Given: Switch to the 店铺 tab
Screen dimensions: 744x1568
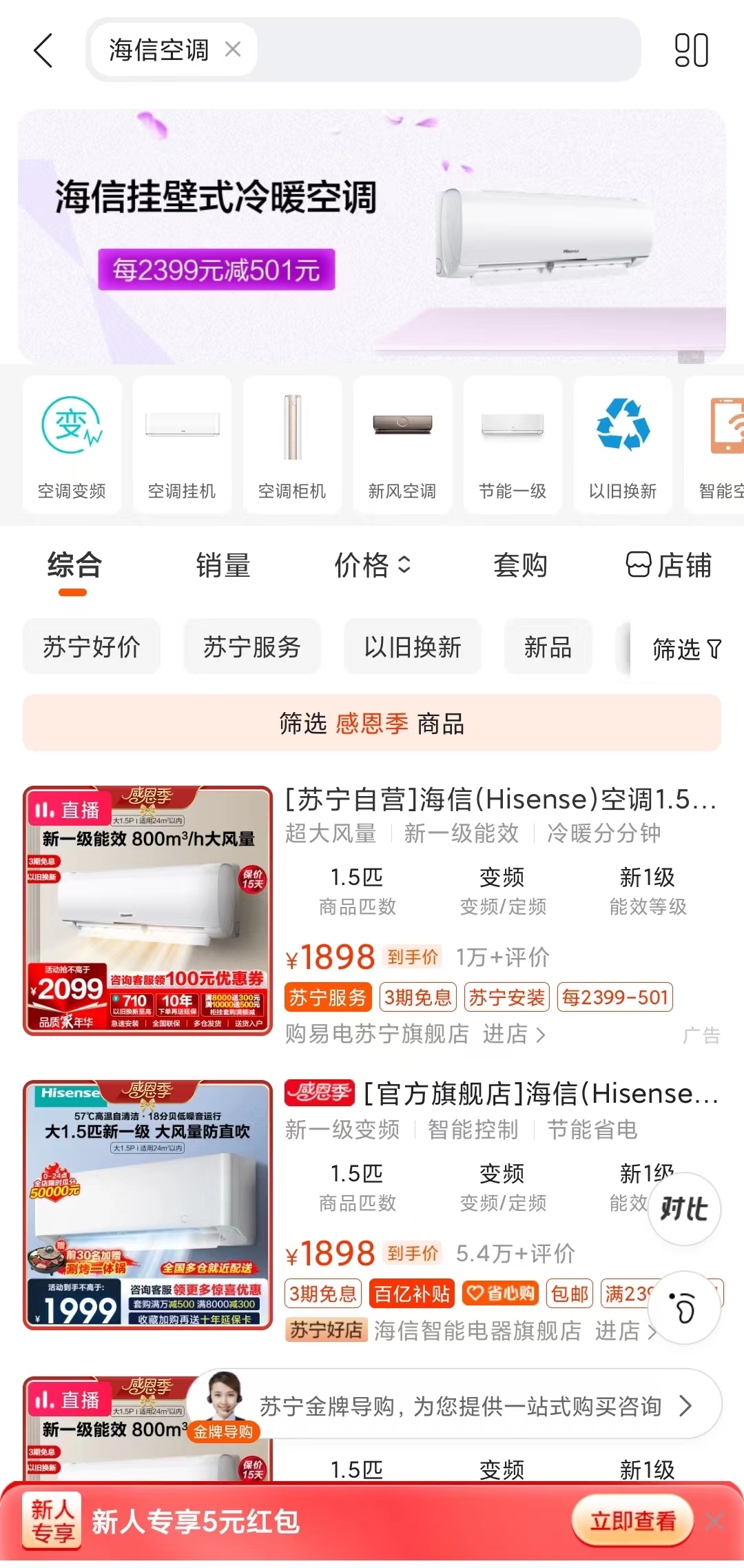Looking at the screenshot, I should [x=668, y=566].
